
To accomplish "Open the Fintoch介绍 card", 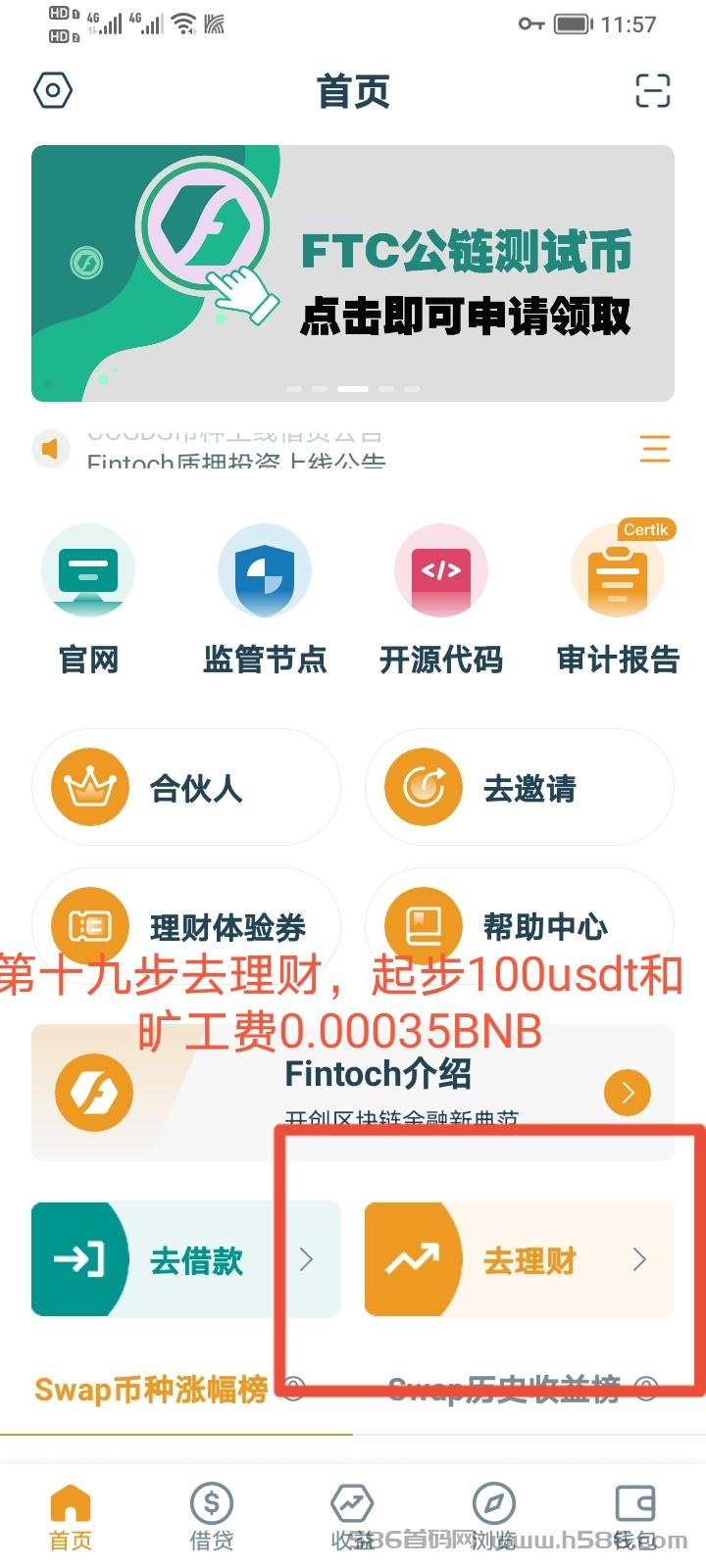I will click(x=353, y=1093).
